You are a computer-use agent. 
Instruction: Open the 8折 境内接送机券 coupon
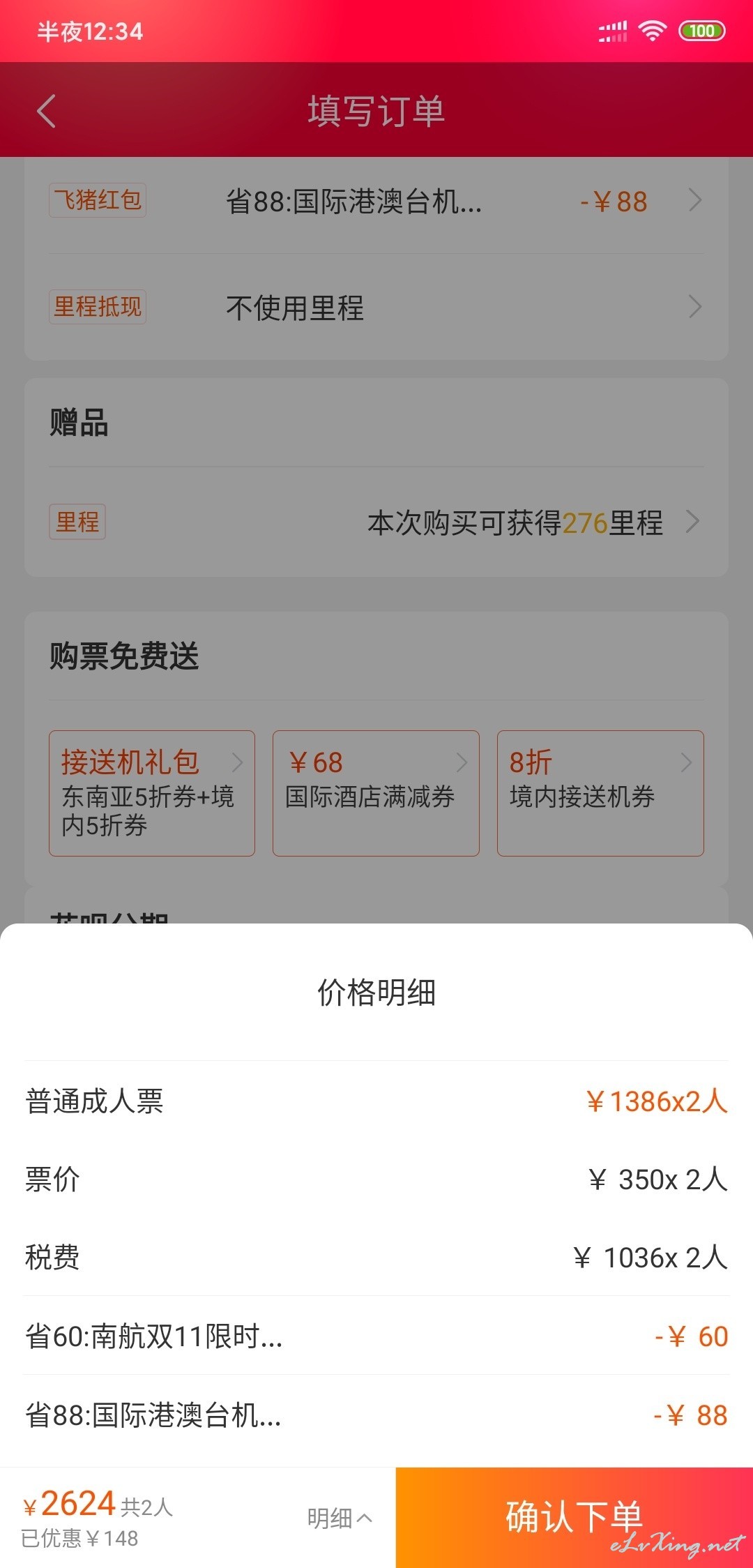600,793
